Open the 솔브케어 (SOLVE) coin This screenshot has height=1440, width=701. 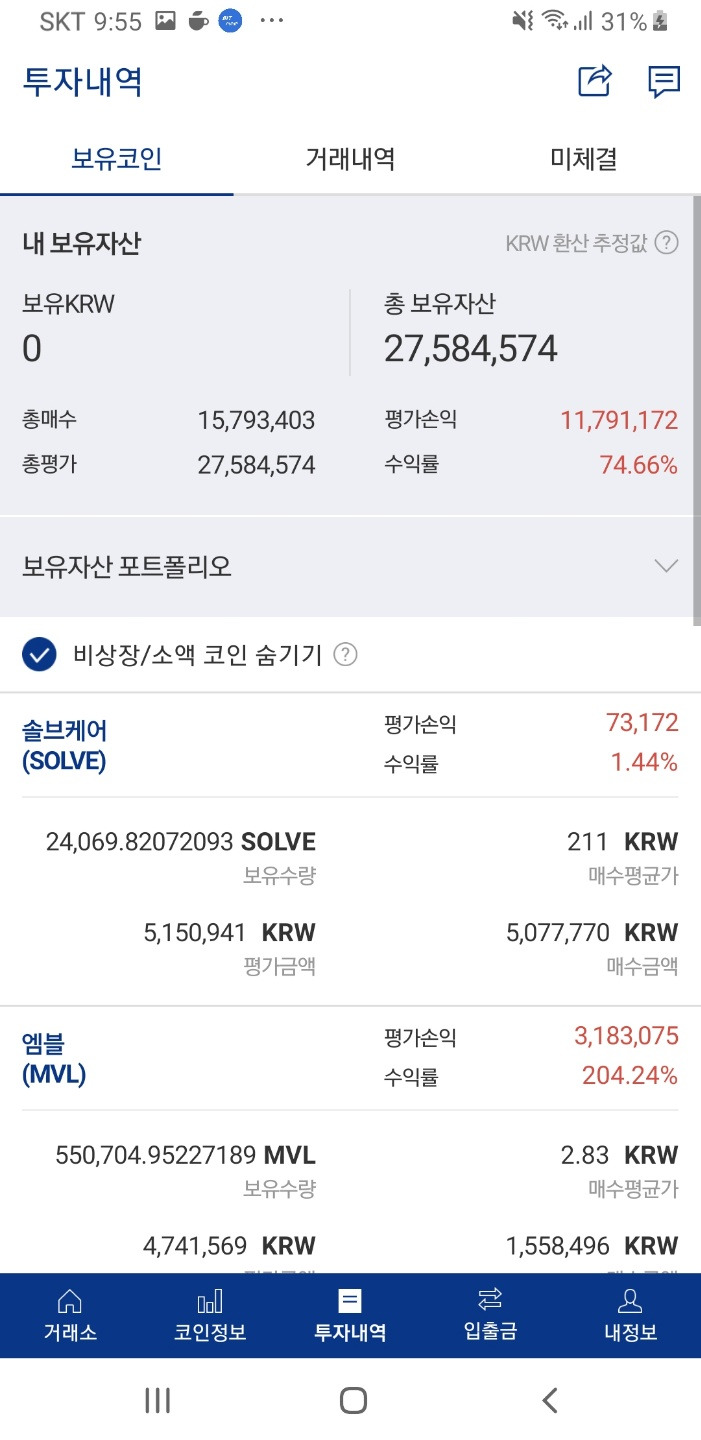click(65, 745)
